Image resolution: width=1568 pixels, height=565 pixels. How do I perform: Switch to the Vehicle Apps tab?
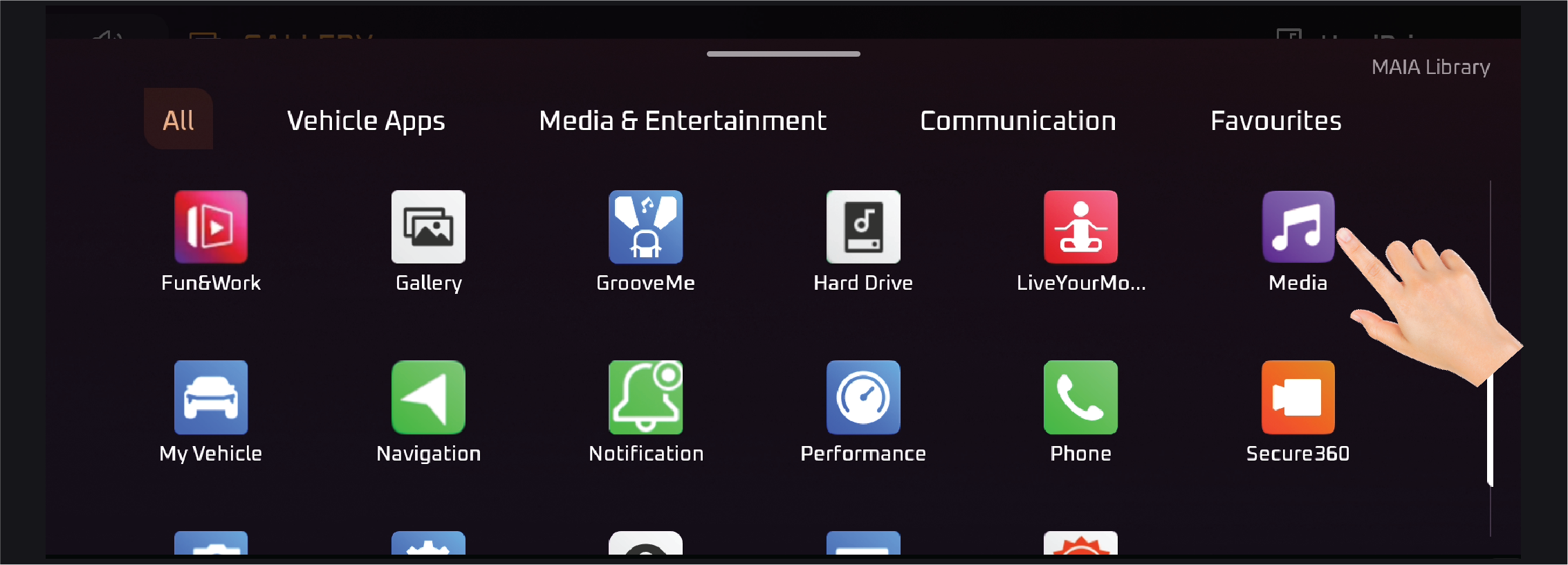click(366, 121)
